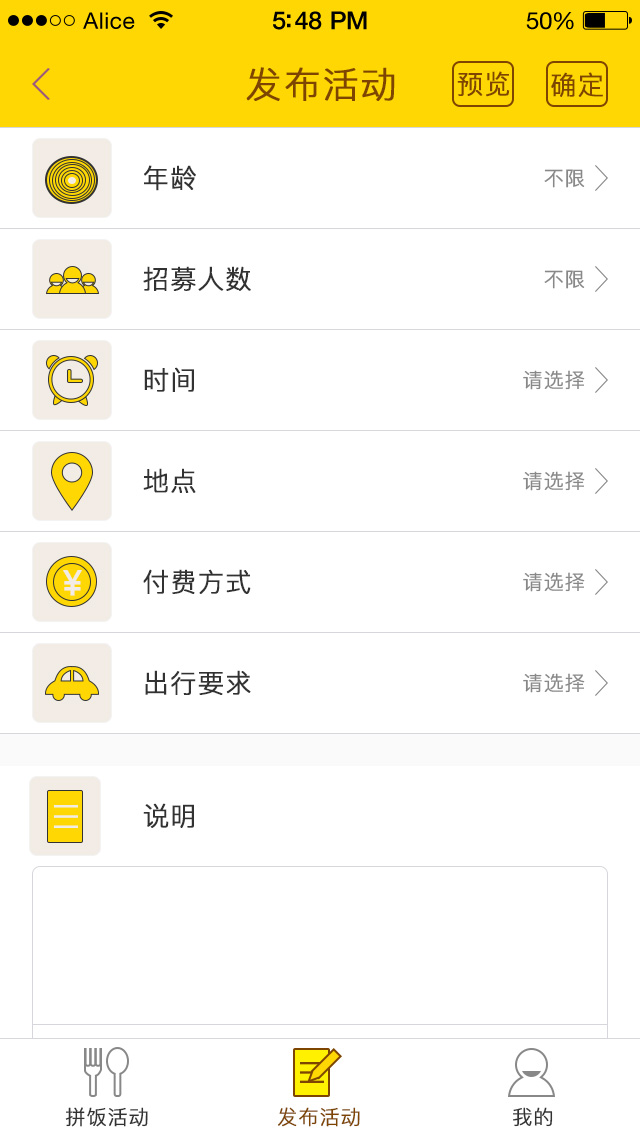The height and width of the screenshot is (1136, 640).
Task: Confirm with the 确定 button
Action: 577,84
